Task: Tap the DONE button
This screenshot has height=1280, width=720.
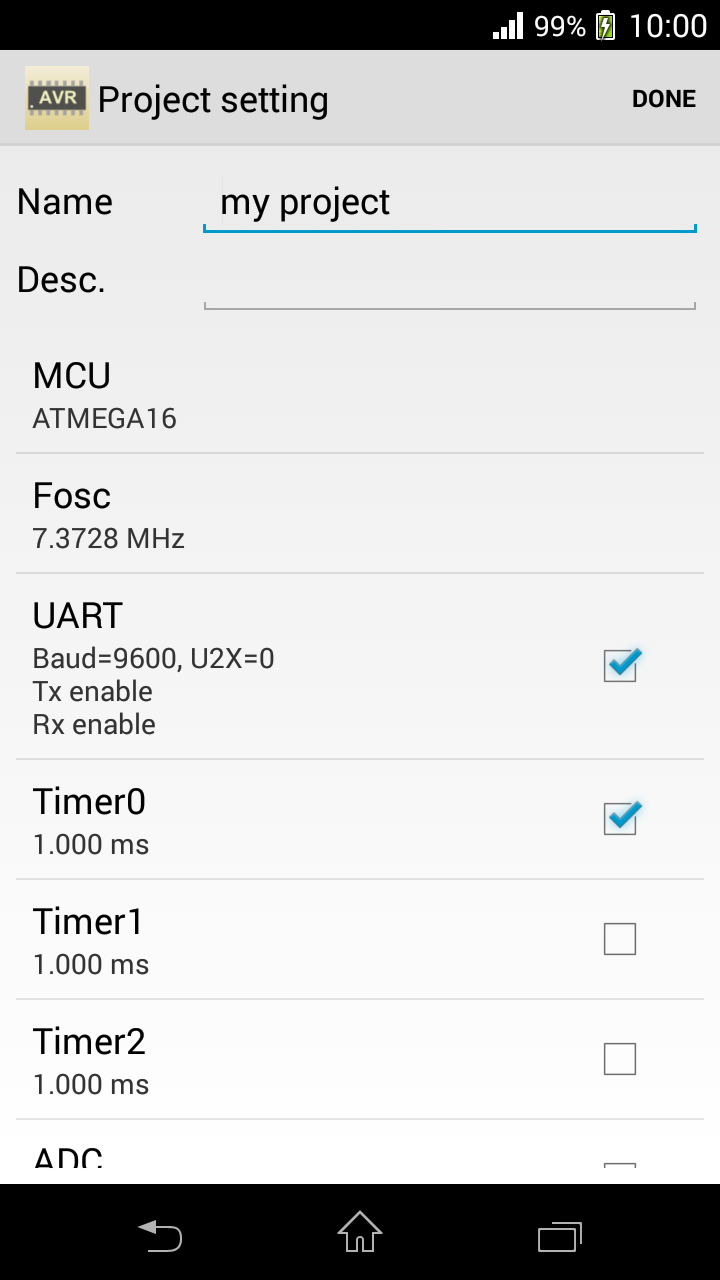Action: pyautogui.click(x=663, y=98)
